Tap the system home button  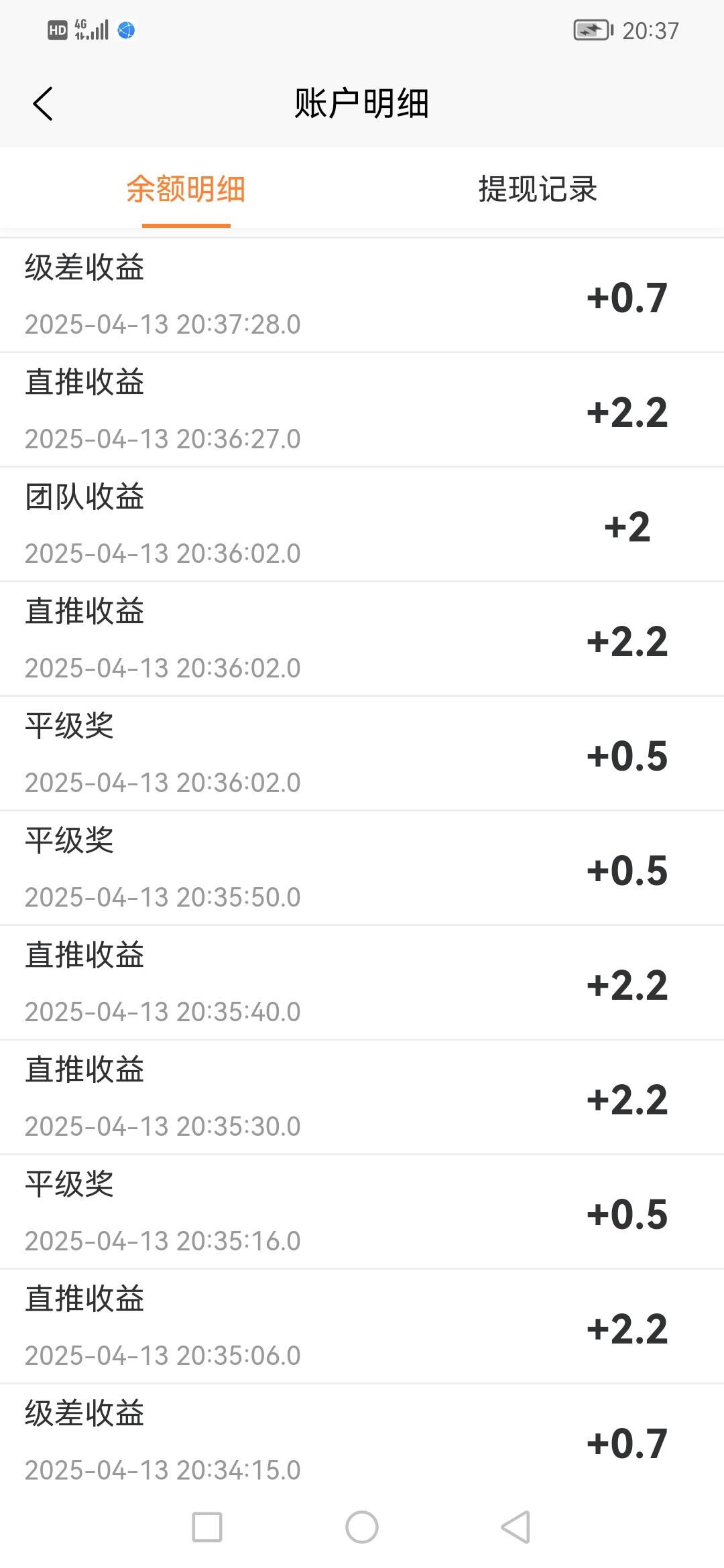[x=362, y=1527]
